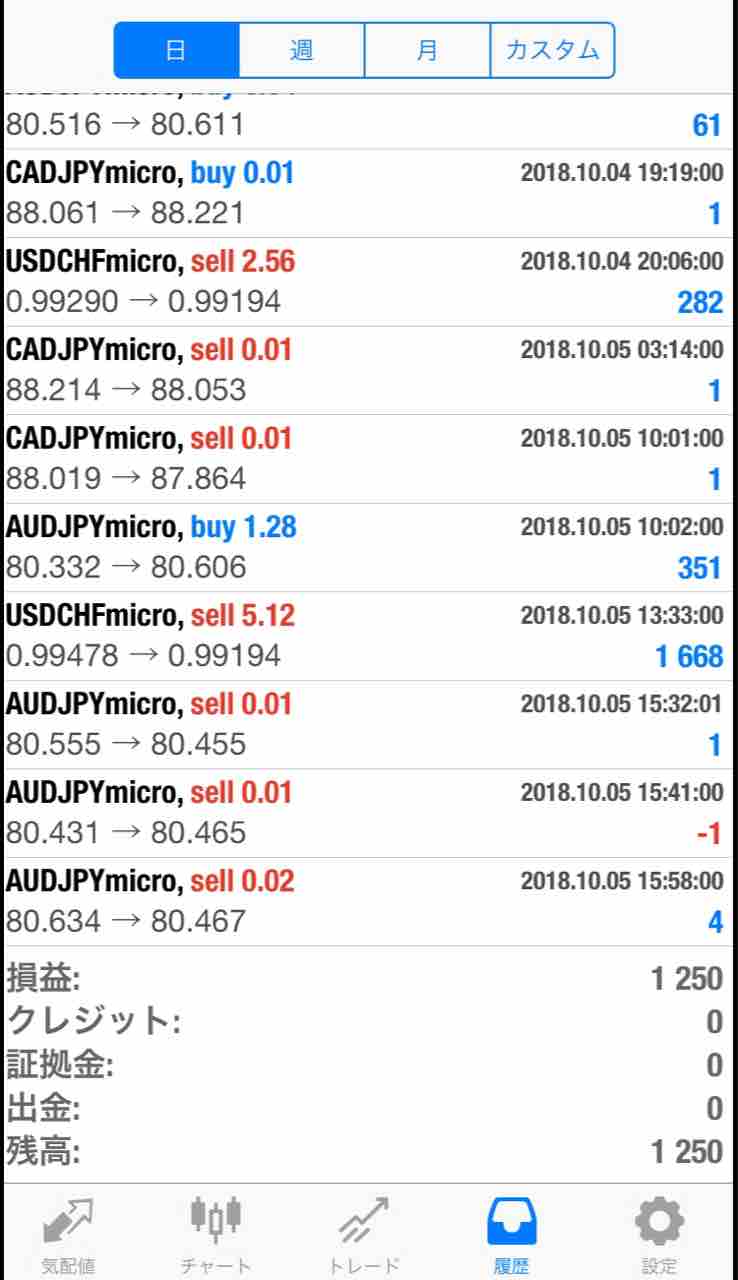
Task: Expand the USDCHFmicro sell 5.12 trade
Action: pos(368,635)
